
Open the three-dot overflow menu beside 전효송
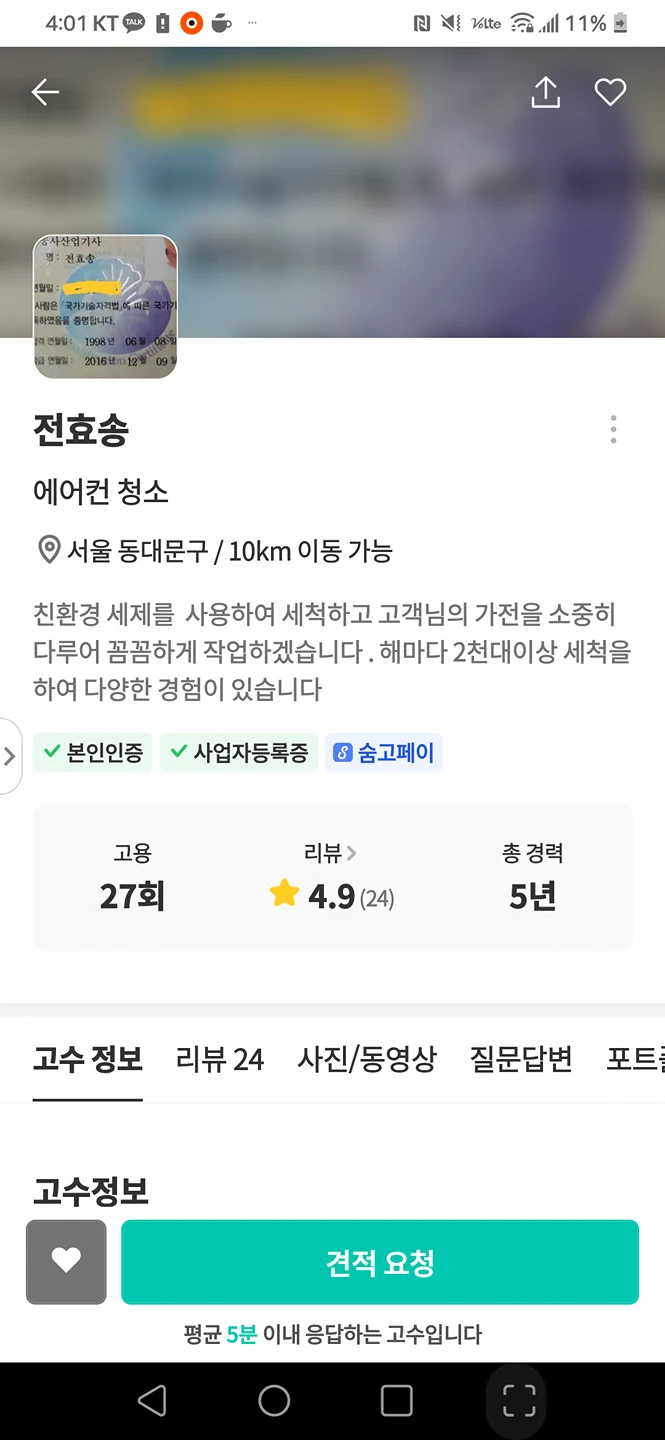(x=613, y=430)
